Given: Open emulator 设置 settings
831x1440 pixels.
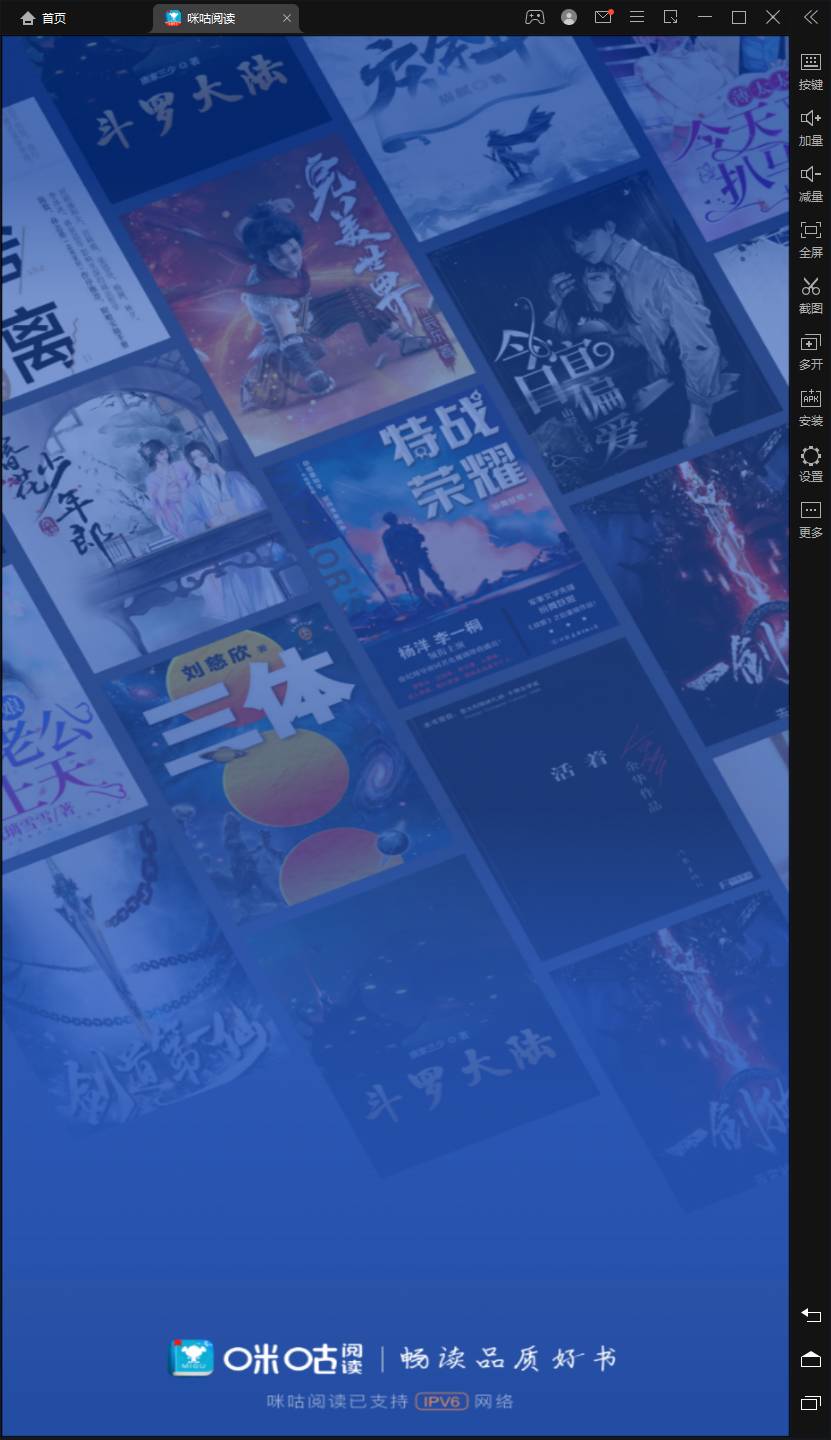Looking at the screenshot, I should tap(811, 462).
